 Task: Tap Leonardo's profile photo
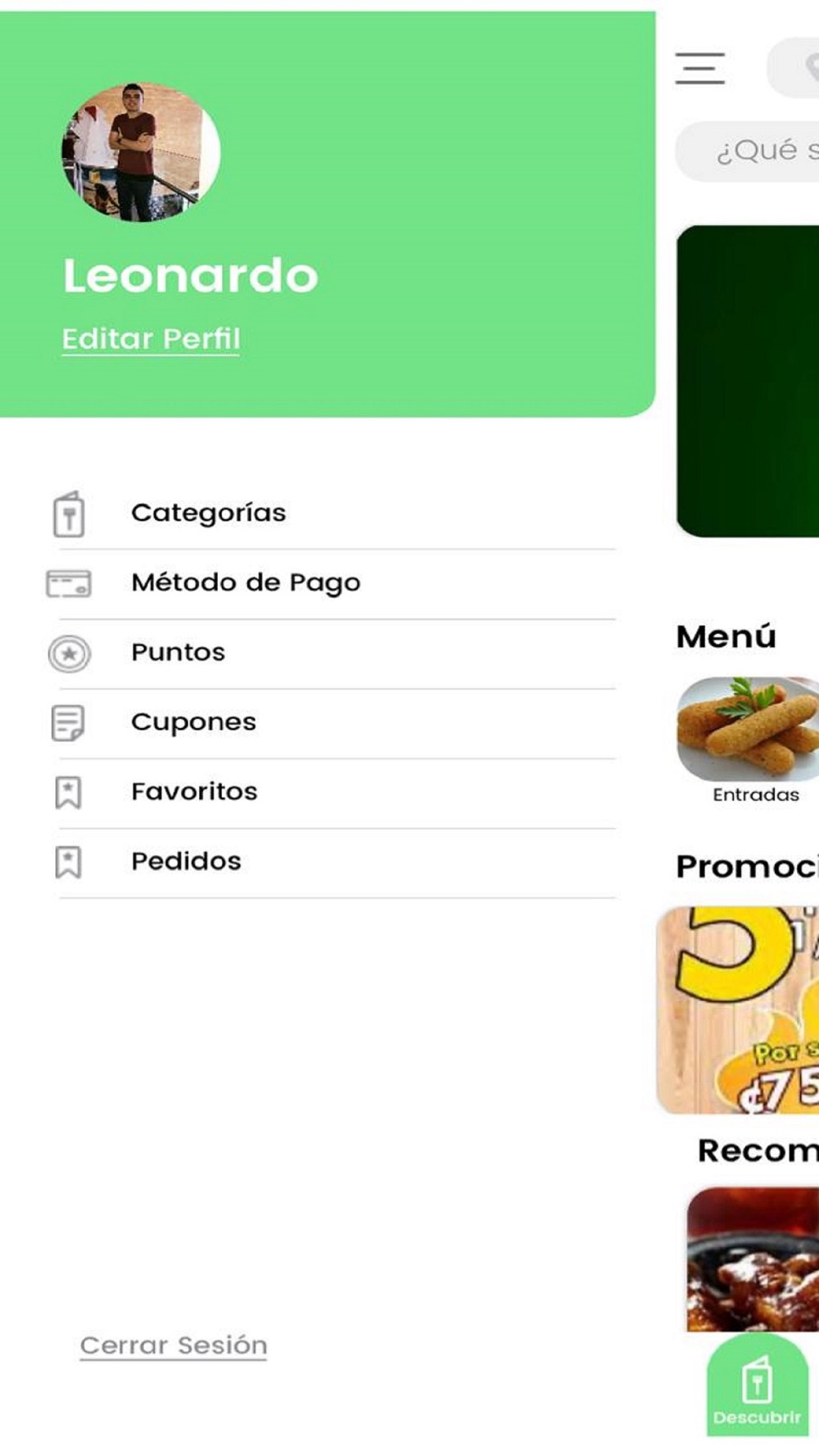click(141, 152)
